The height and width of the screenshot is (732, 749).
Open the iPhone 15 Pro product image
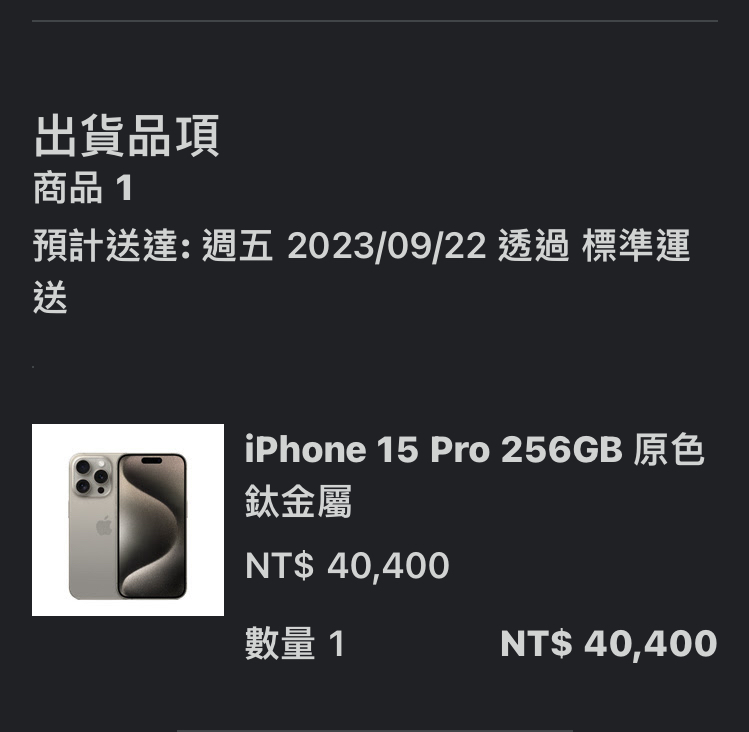pyautogui.click(x=128, y=520)
